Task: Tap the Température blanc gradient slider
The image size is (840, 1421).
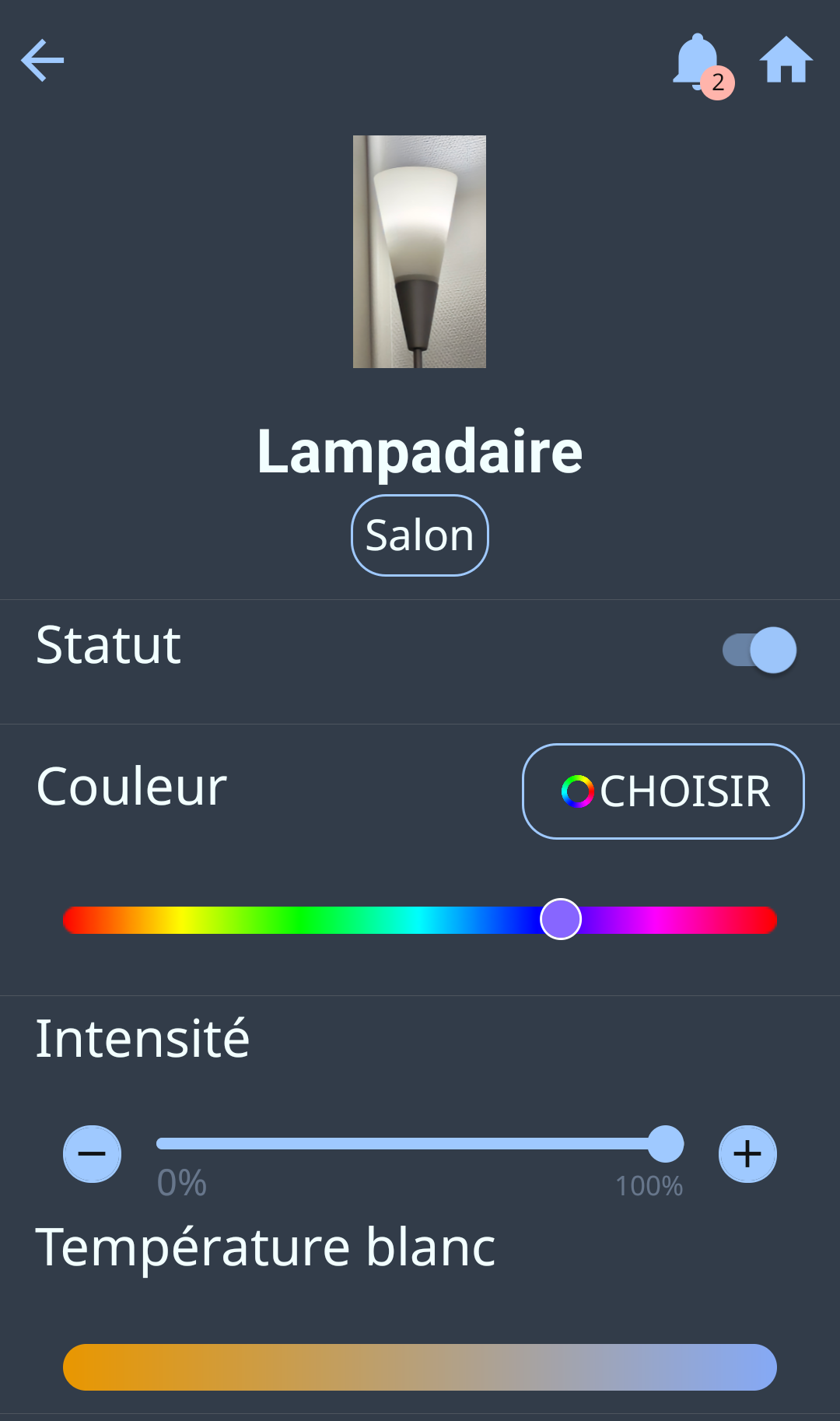Action: 420,1367
